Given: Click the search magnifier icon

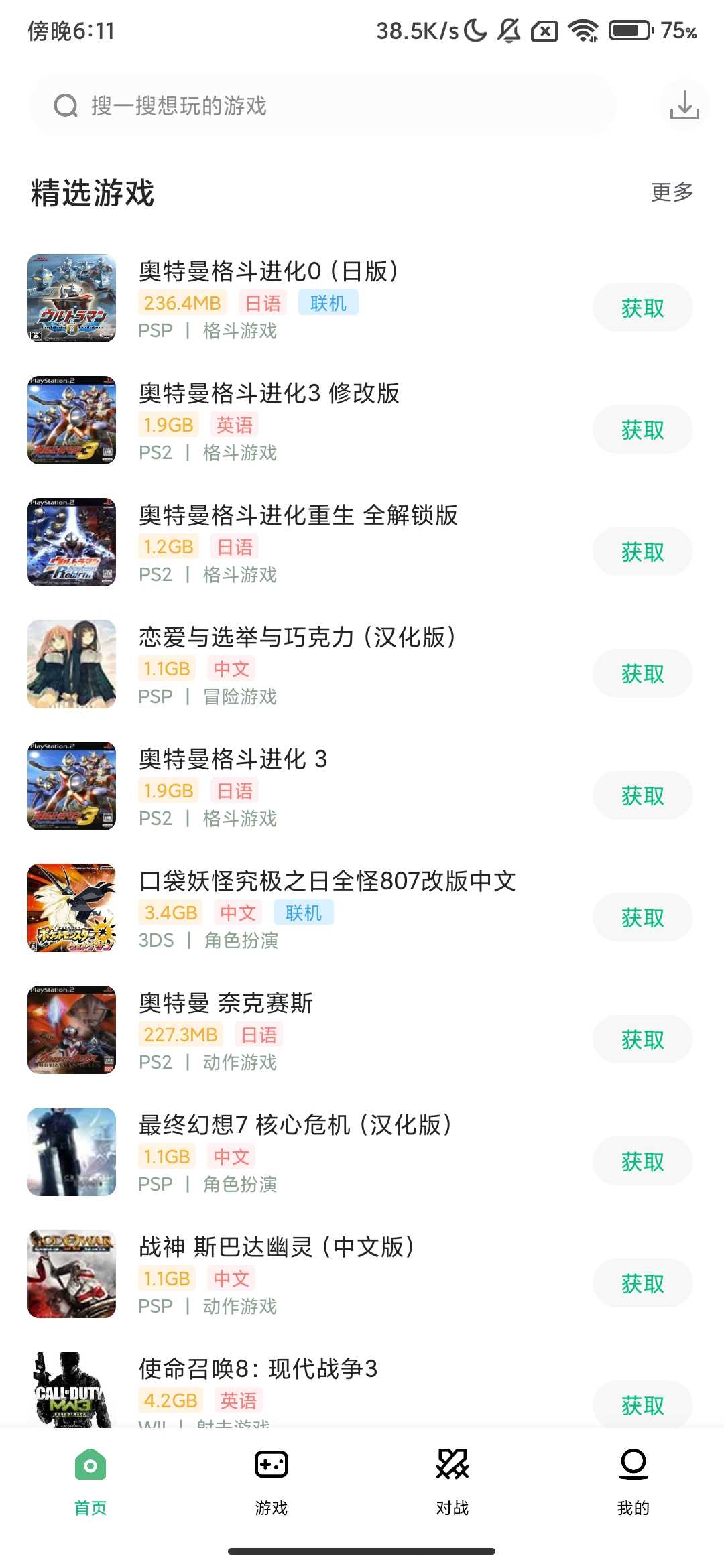Looking at the screenshot, I should (x=65, y=105).
